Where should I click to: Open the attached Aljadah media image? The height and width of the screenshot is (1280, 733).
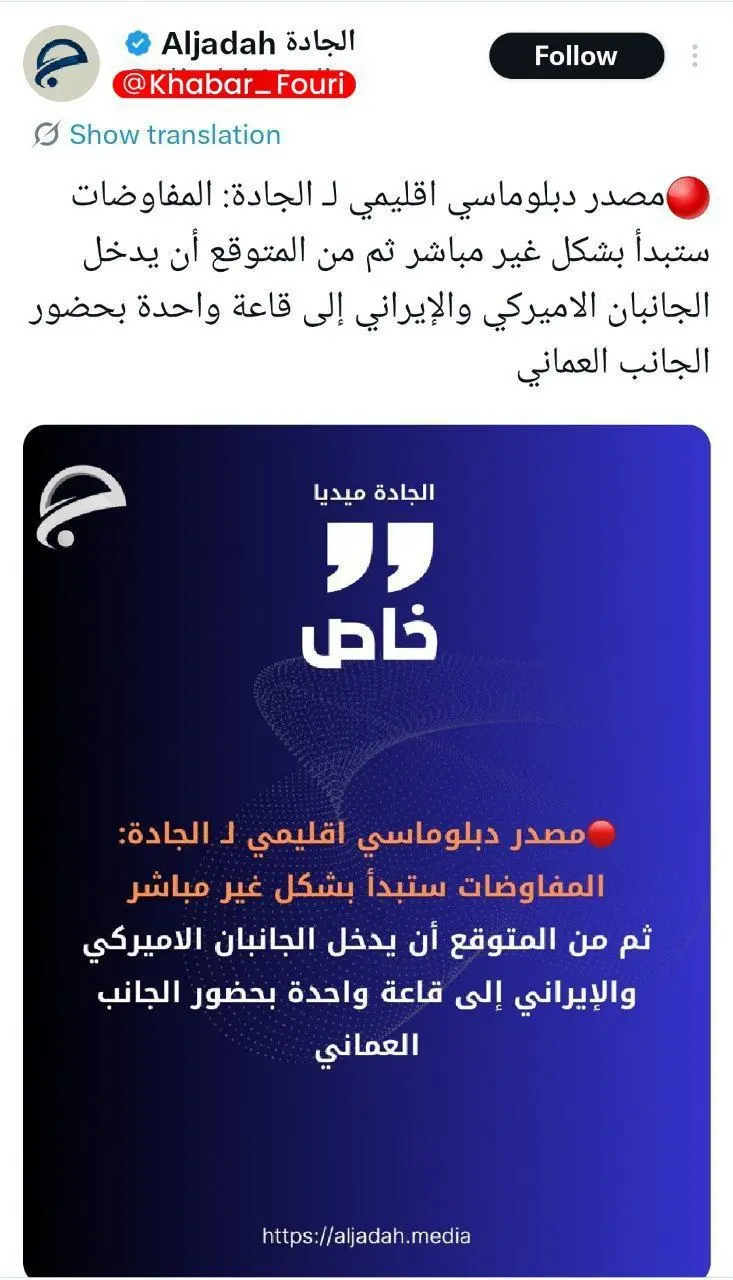click(366, 850)
